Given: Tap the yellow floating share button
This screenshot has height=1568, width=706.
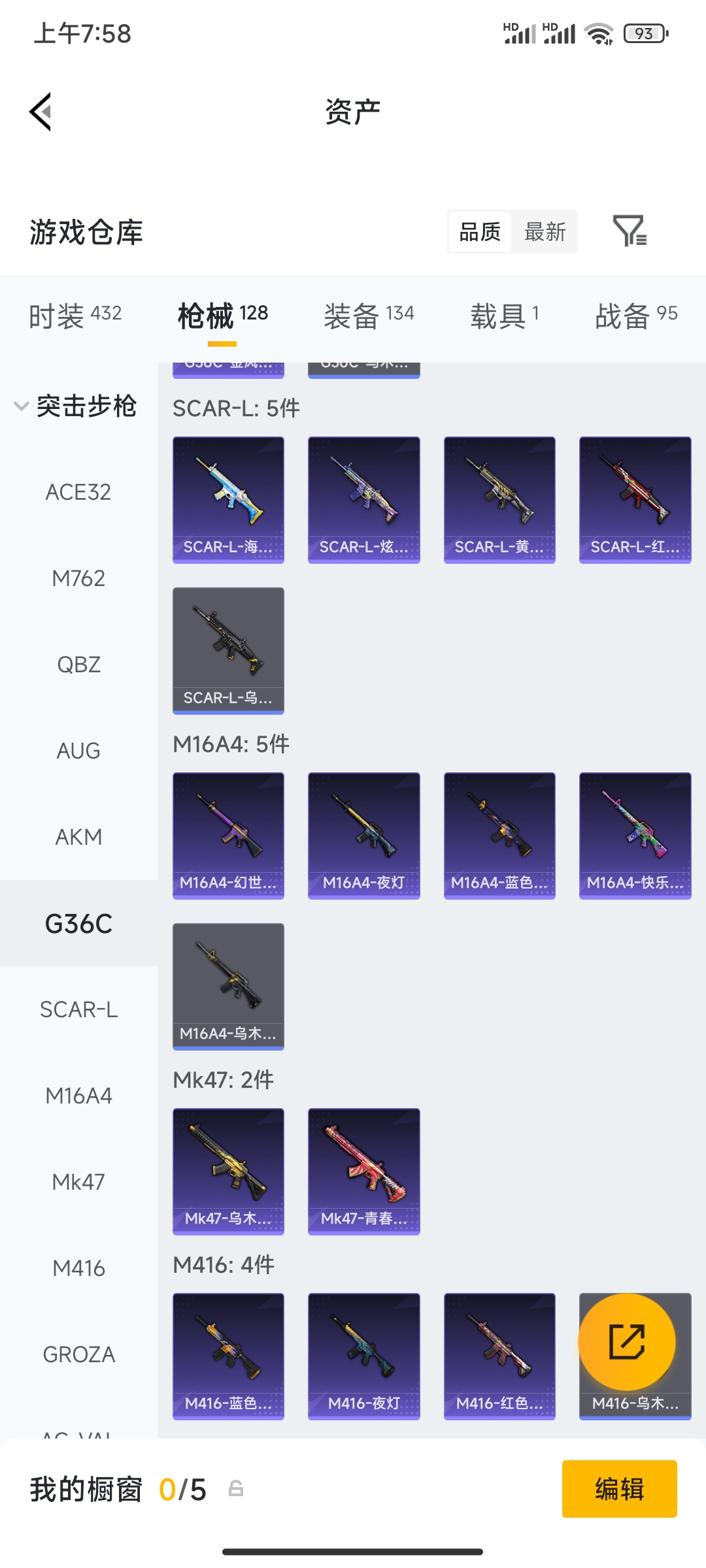Looking at the screenshot, I should pyautogui.click(x=627, y=1342).
